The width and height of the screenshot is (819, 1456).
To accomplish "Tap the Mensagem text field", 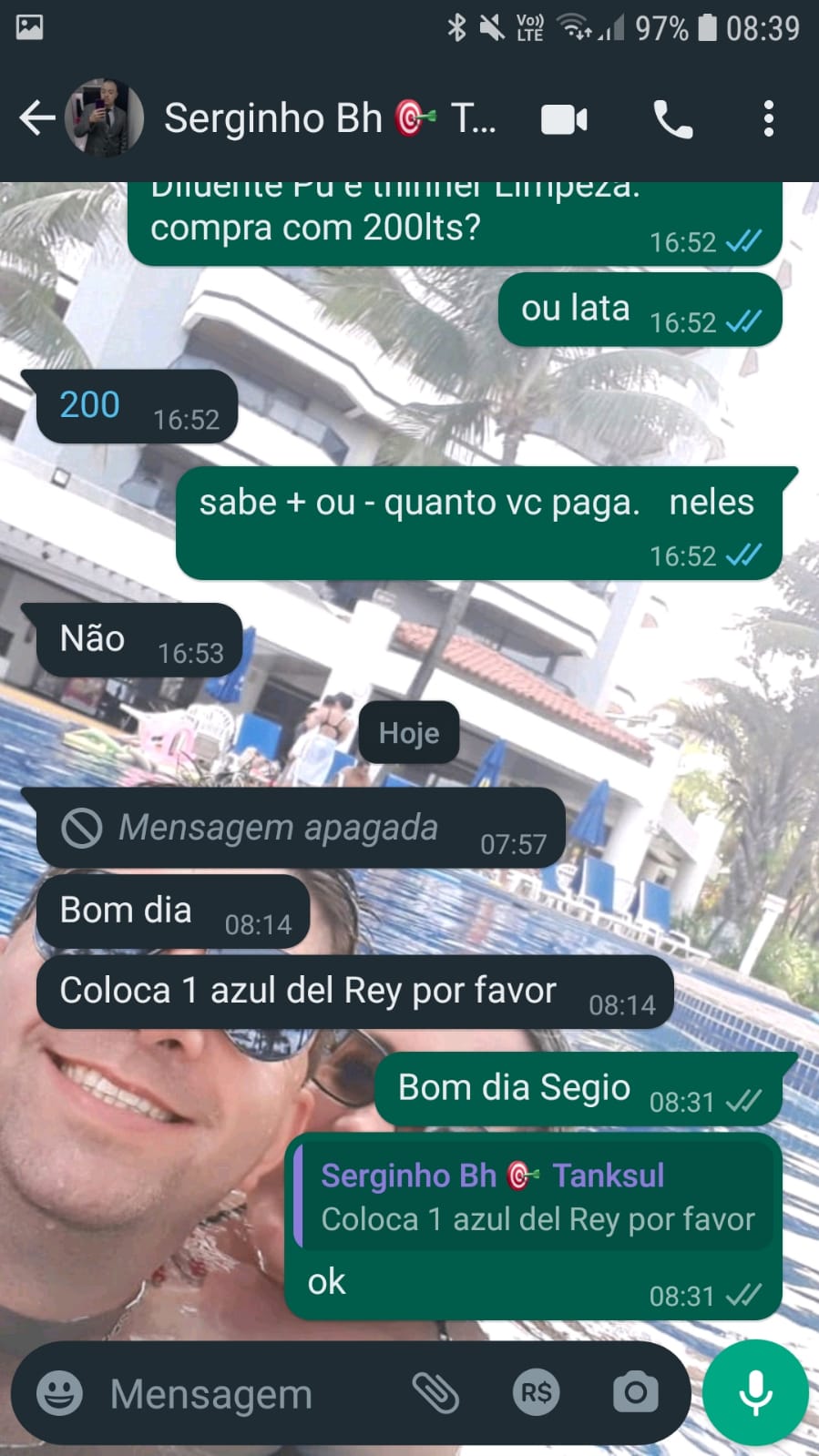I will point(246,1393).
